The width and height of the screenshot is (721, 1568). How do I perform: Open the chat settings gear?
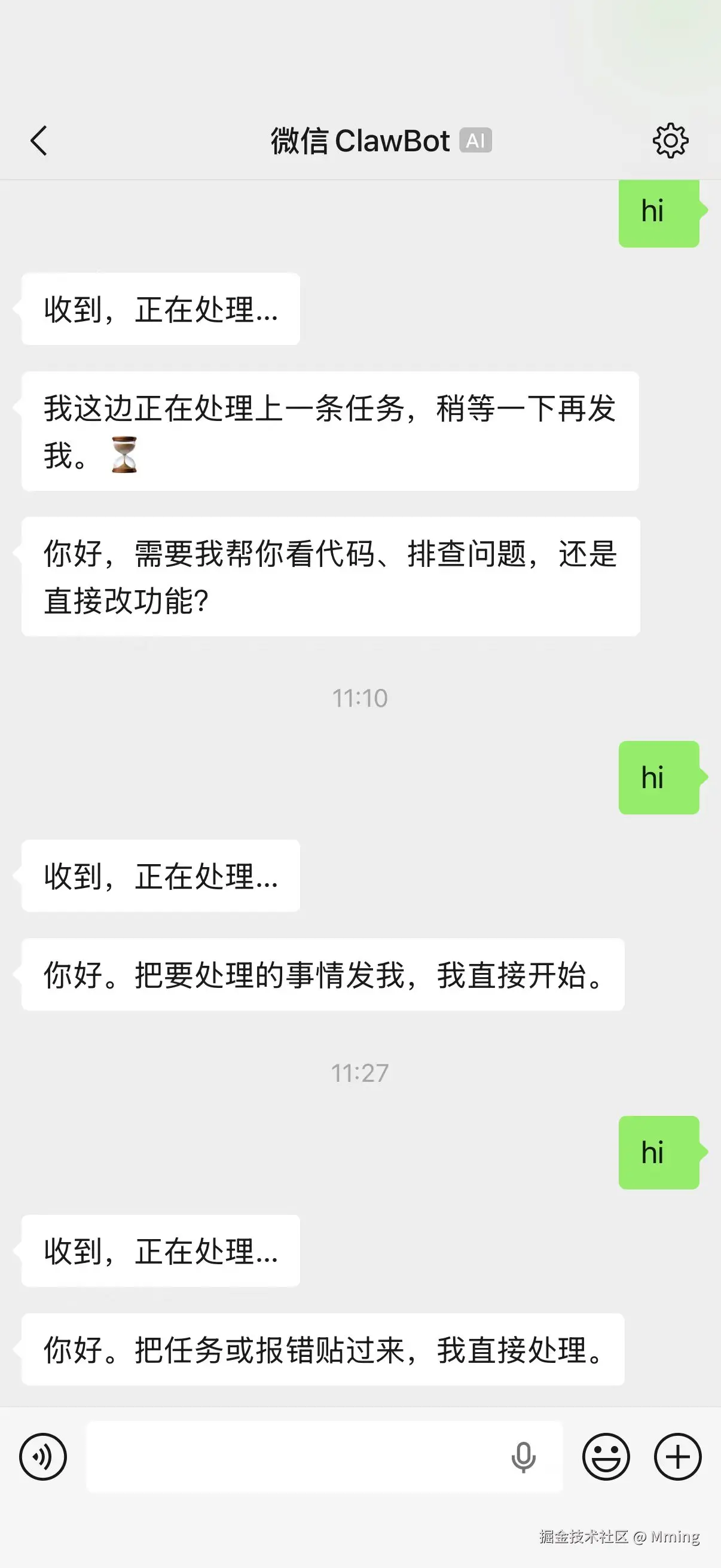point(670,141)
